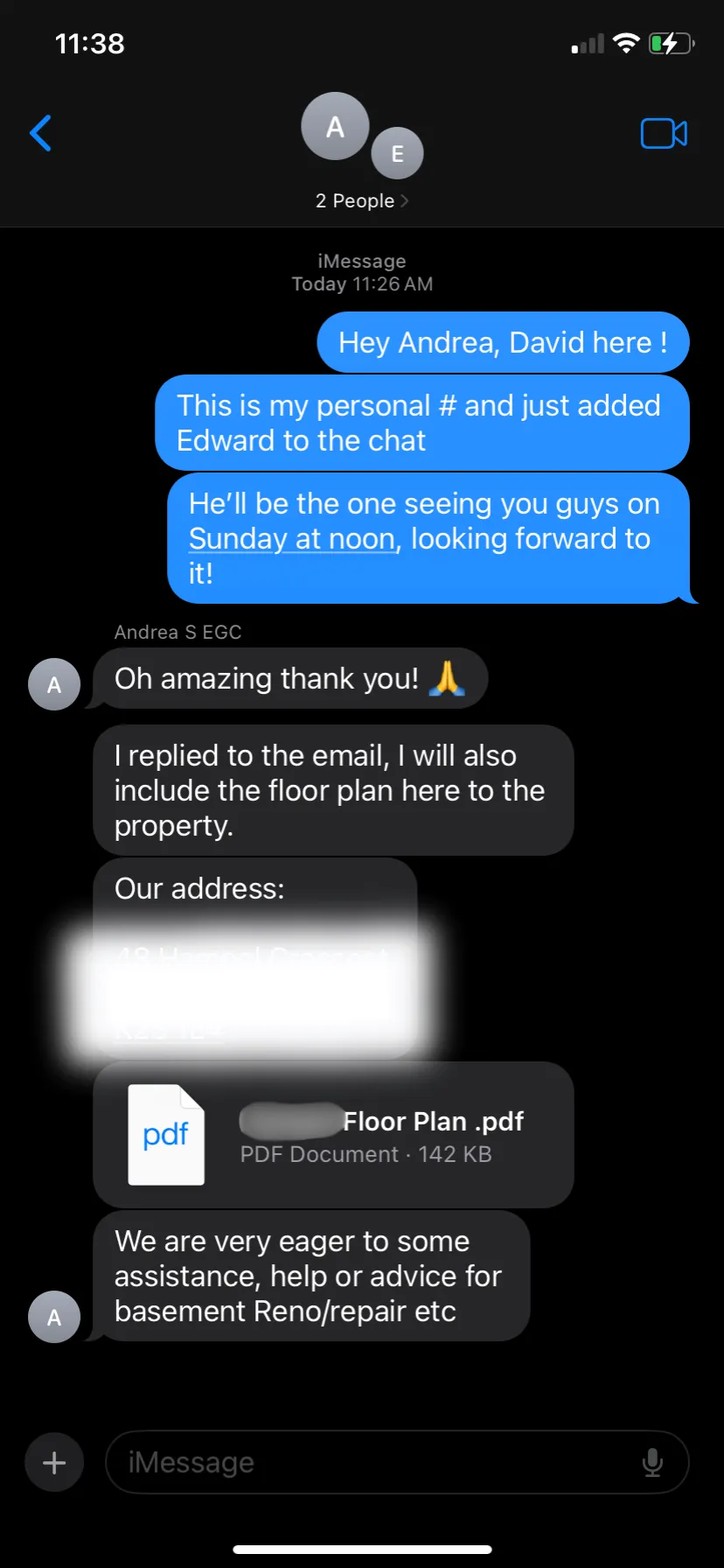Open avatar beside Oh amazing thank you

click(54, 684)
